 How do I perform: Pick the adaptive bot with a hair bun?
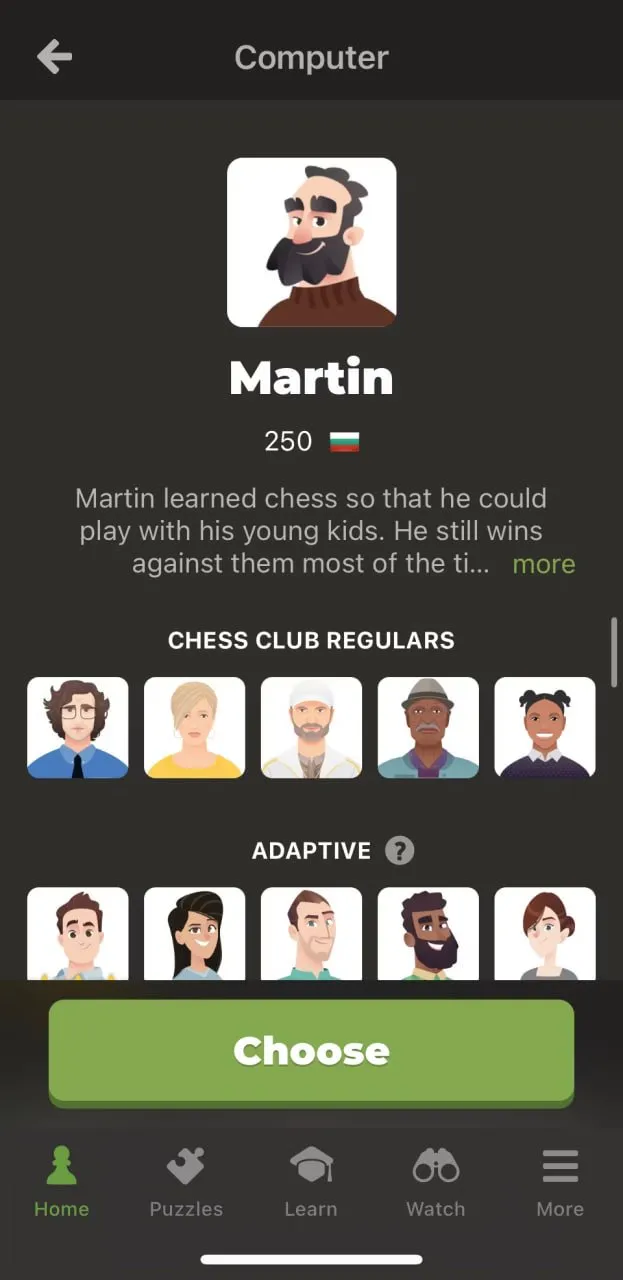tap(545, 933)
